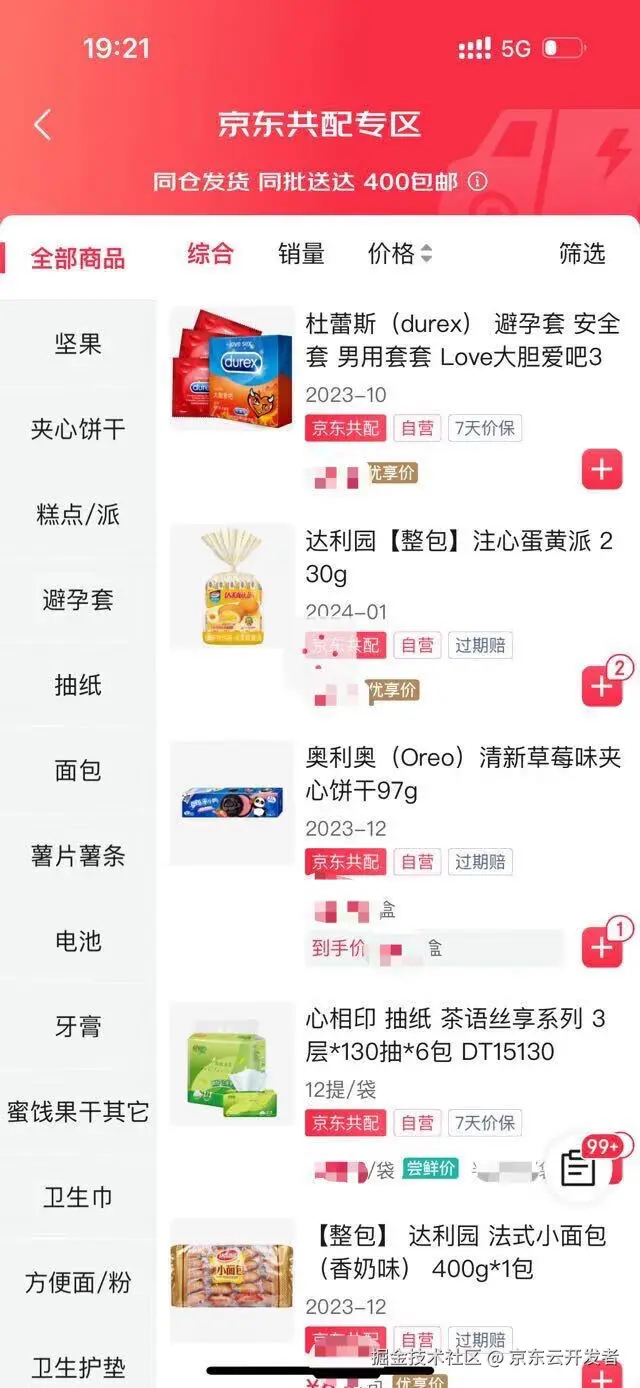Image resolution: width=640 pixels, height=1388 pixels.
Task: Add another 奥利奥清新草莓味夹心饼干 to cart
Action: pyautogui.click(x=601, y=947)
